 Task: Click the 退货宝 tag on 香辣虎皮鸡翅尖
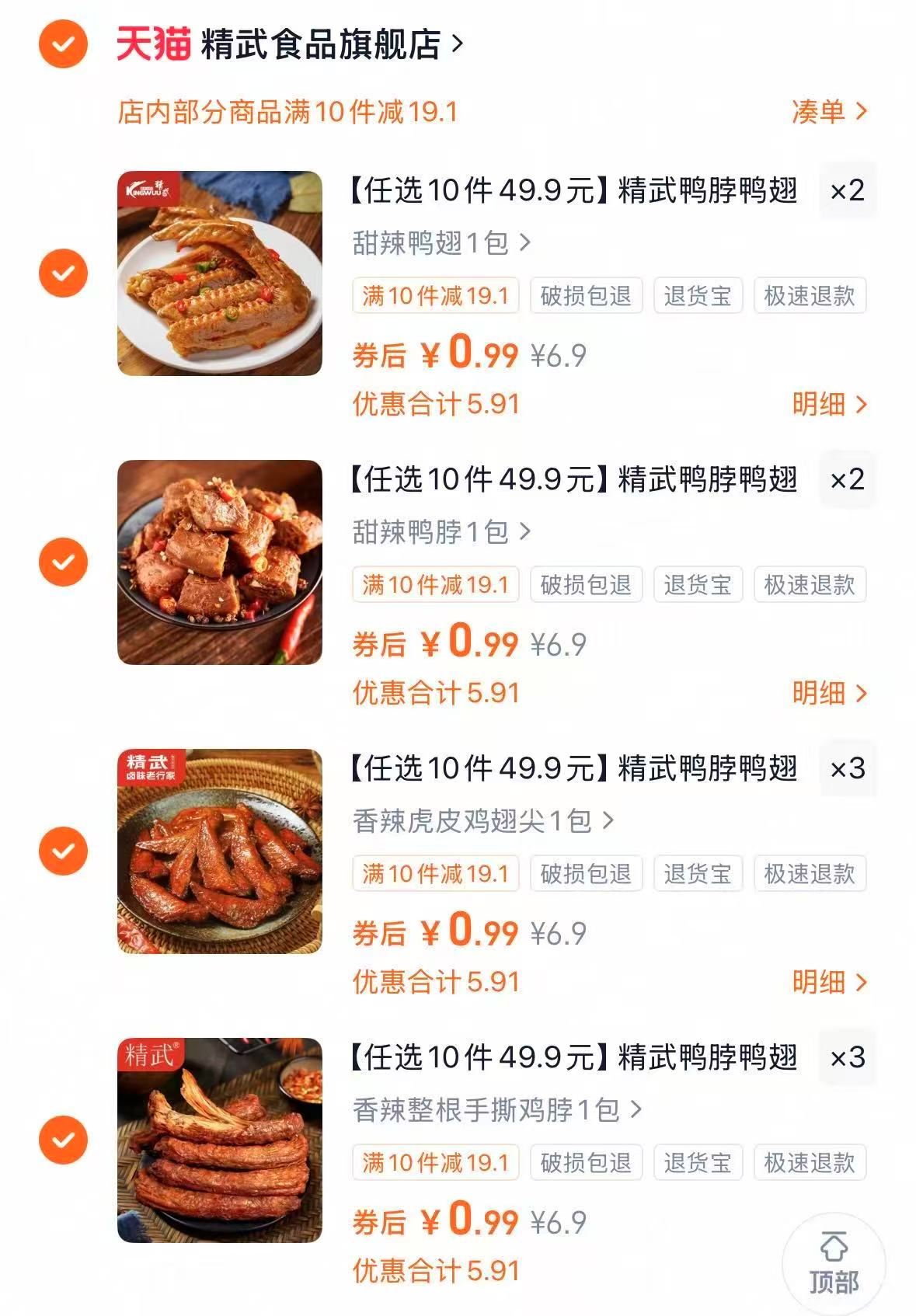pos(698,876)
